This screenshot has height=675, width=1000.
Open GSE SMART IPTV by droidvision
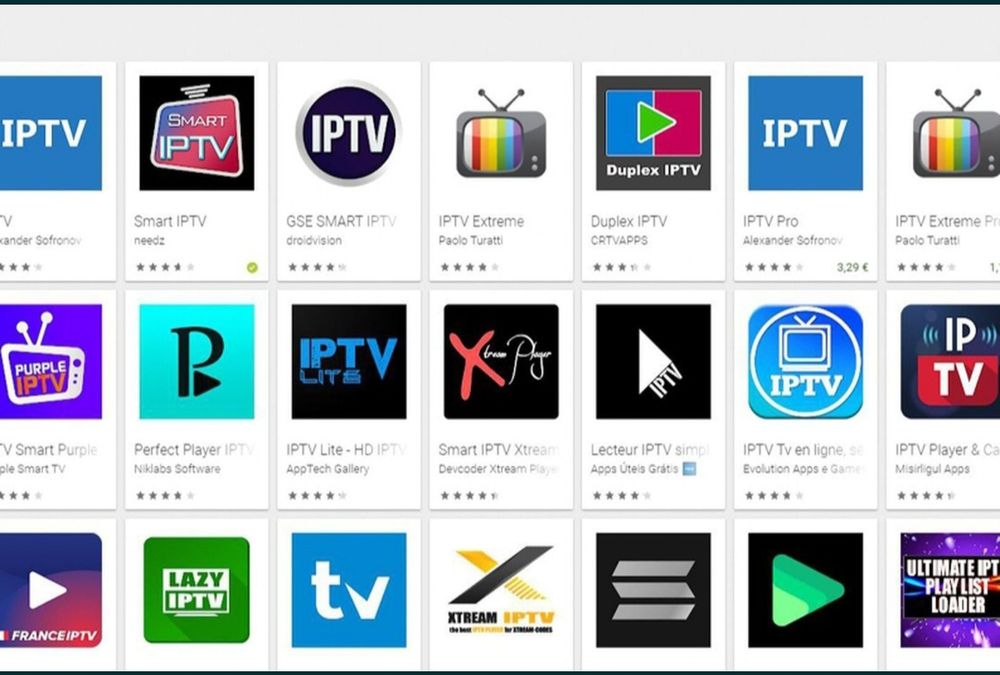coord(348,133)
